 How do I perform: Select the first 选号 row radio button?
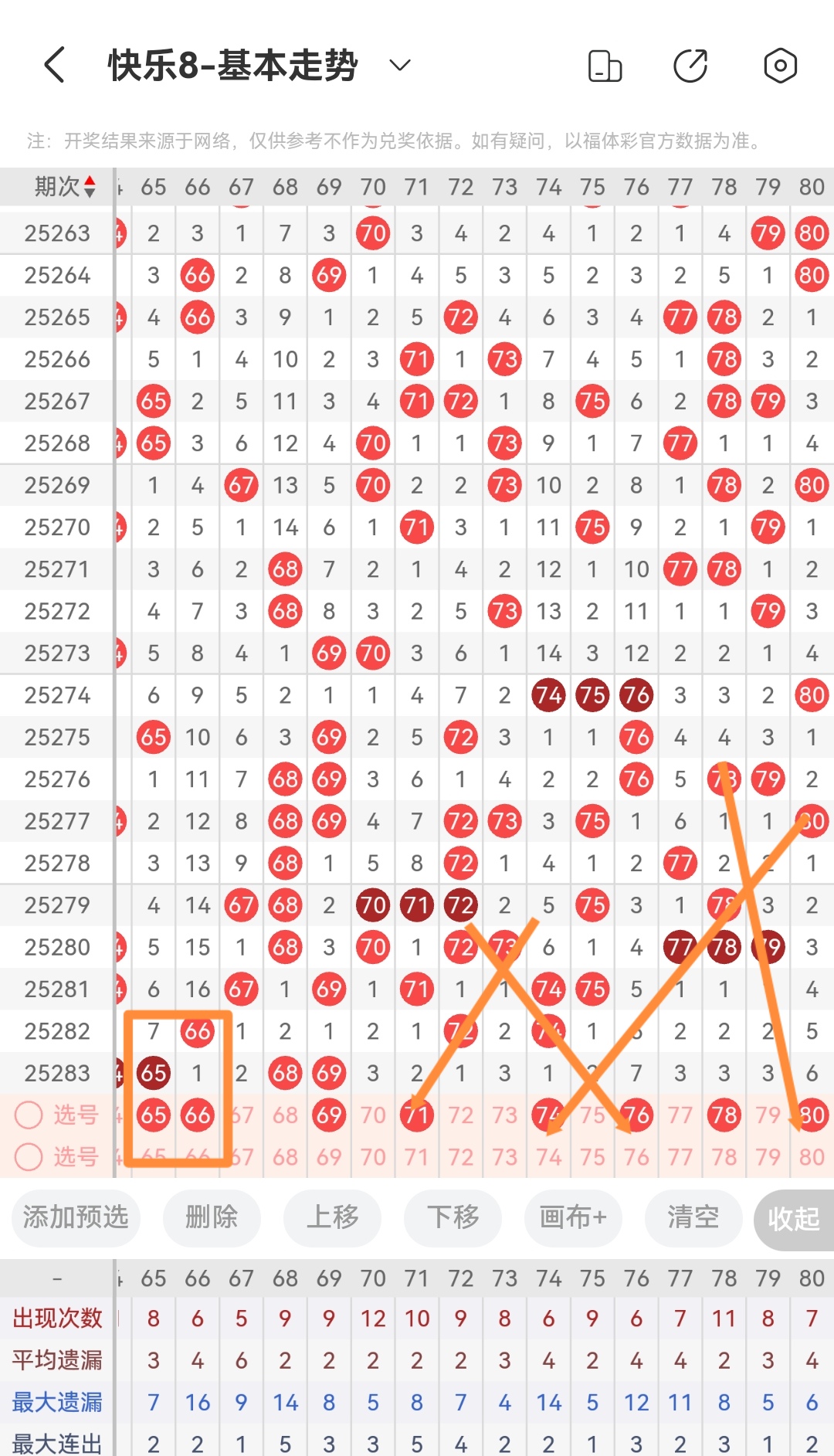(29, 1115)
